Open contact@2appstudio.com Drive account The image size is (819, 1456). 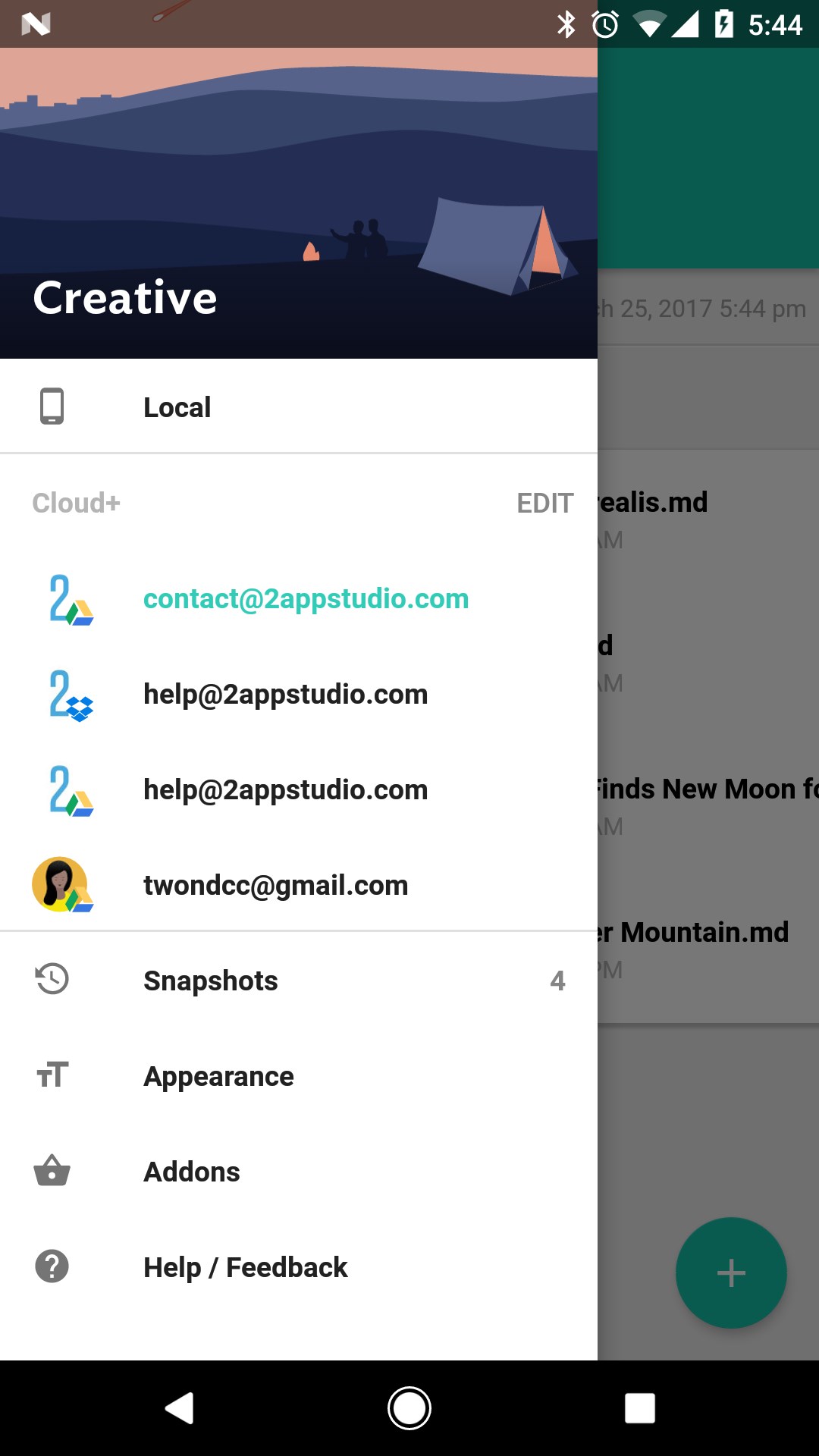pyautogui.click(x=306, y=599)
